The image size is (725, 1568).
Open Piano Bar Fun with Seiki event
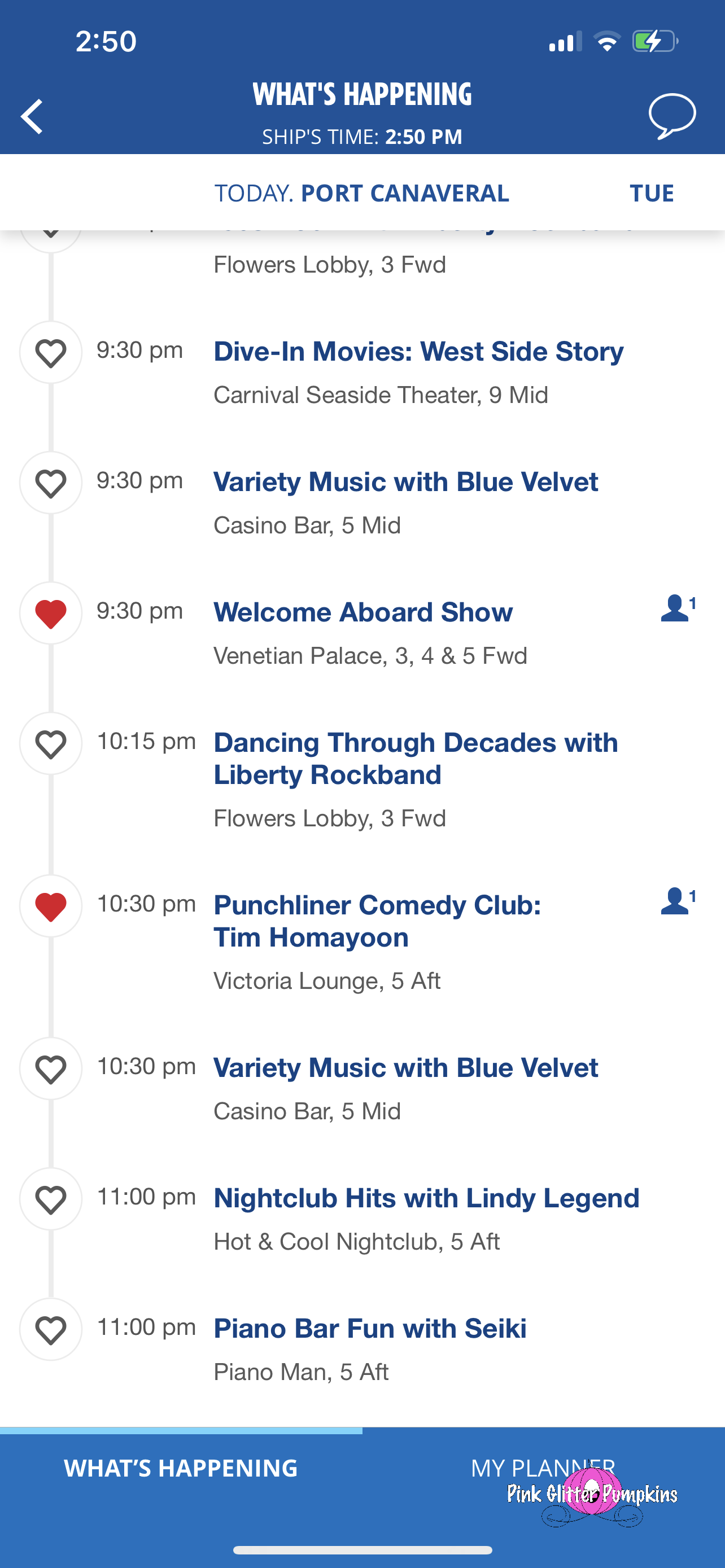(369, 1328)
